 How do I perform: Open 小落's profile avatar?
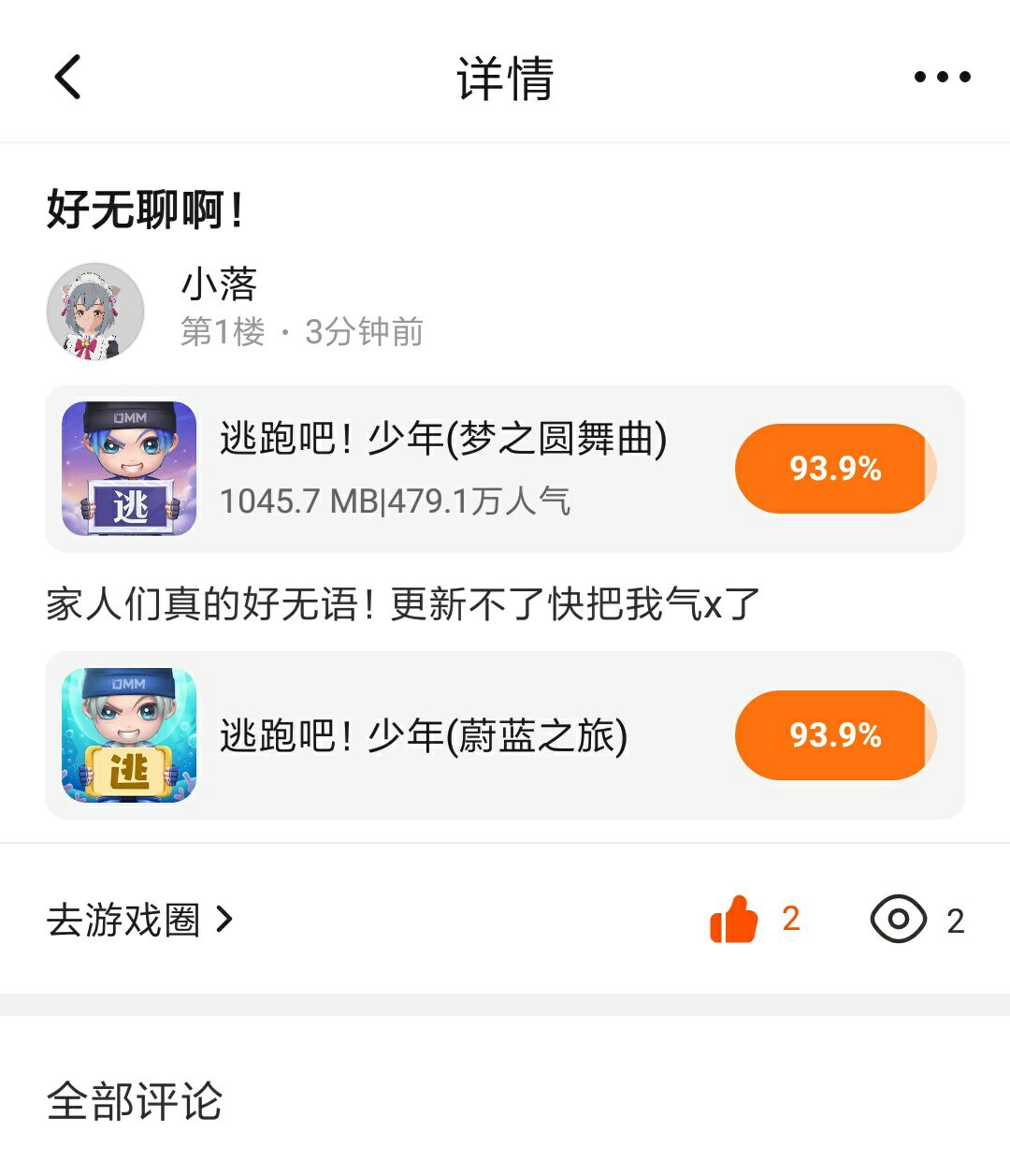pos(95,311)
